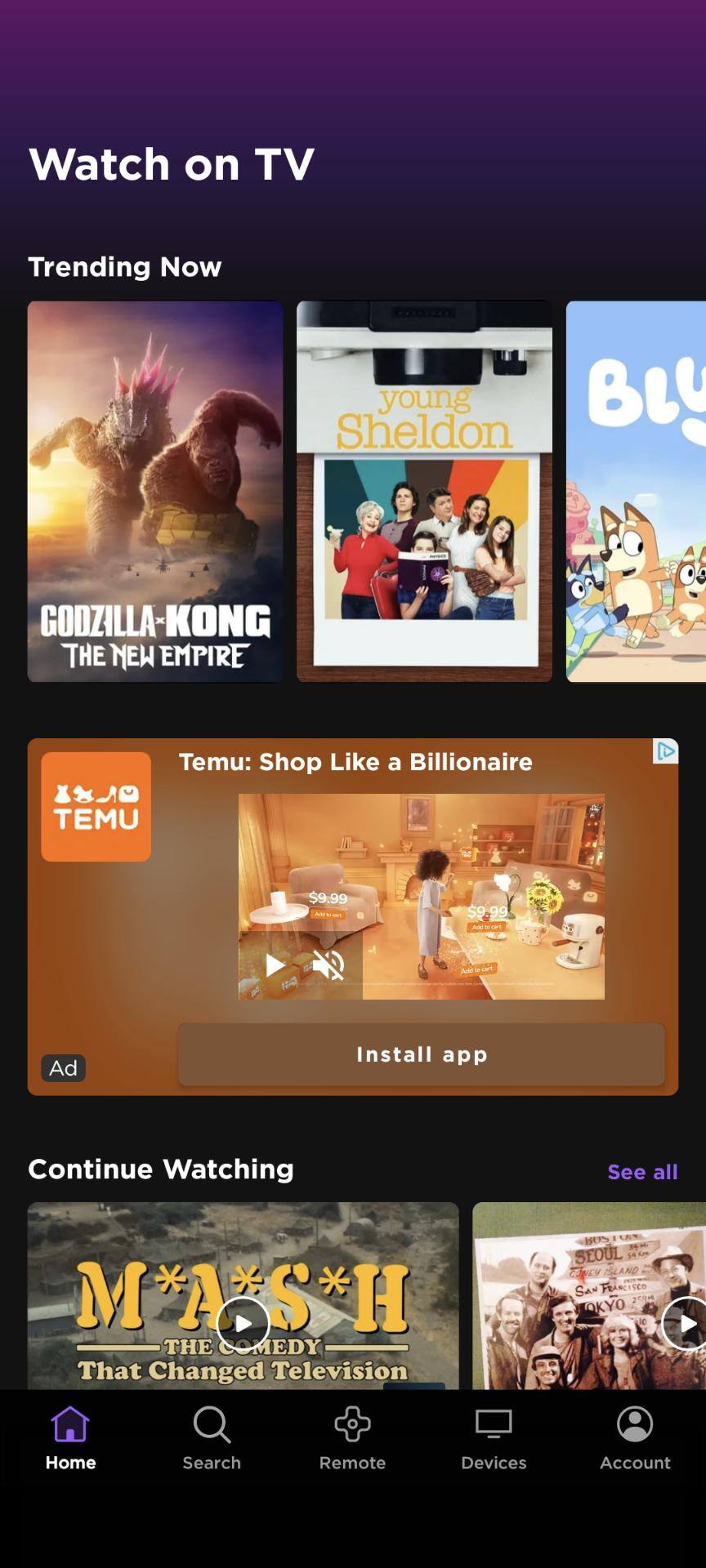The image size is (706, 1568).
Task: Select the Home tab
Action: (70, 1439)
